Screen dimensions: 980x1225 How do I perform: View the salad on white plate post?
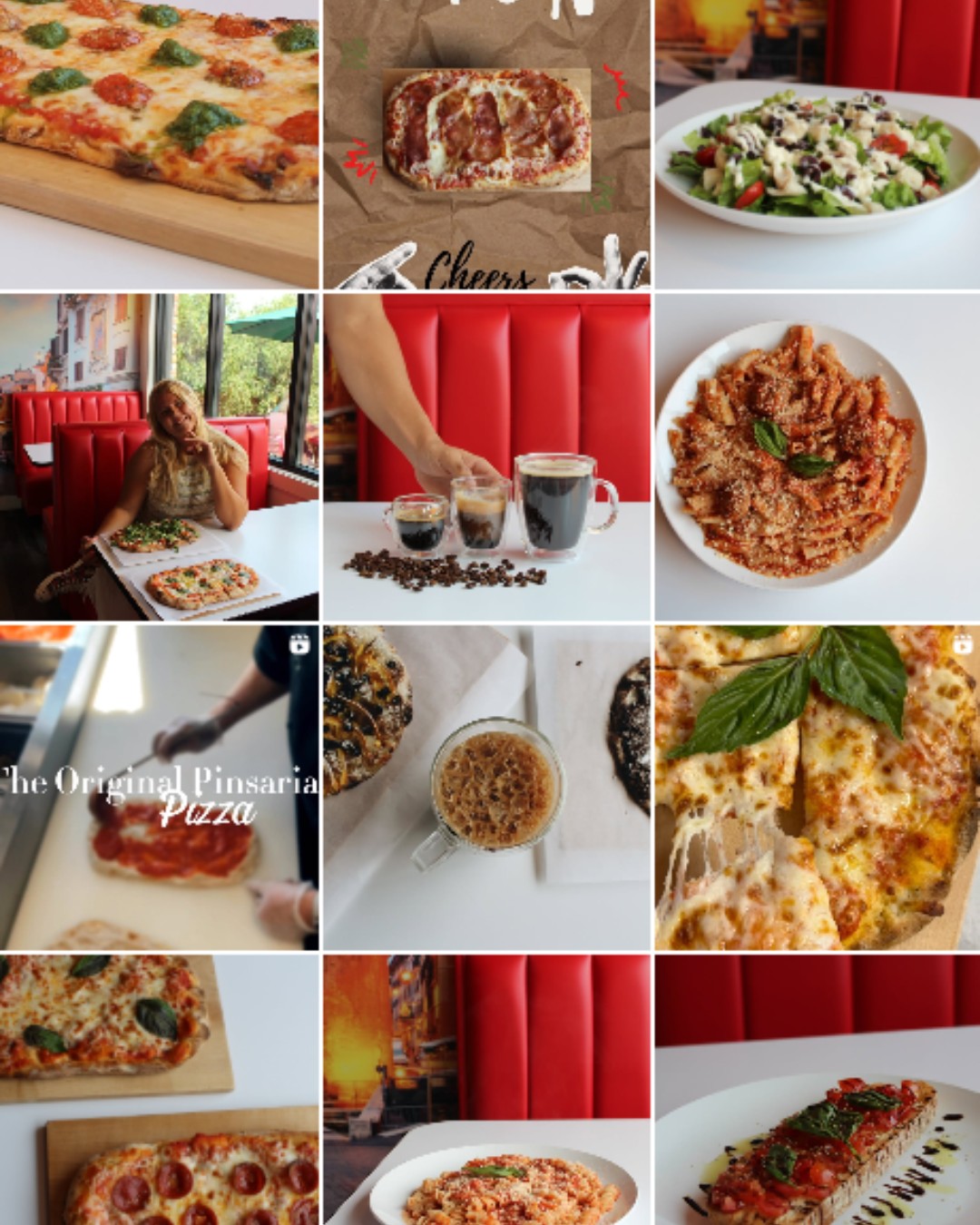[818, 143]
